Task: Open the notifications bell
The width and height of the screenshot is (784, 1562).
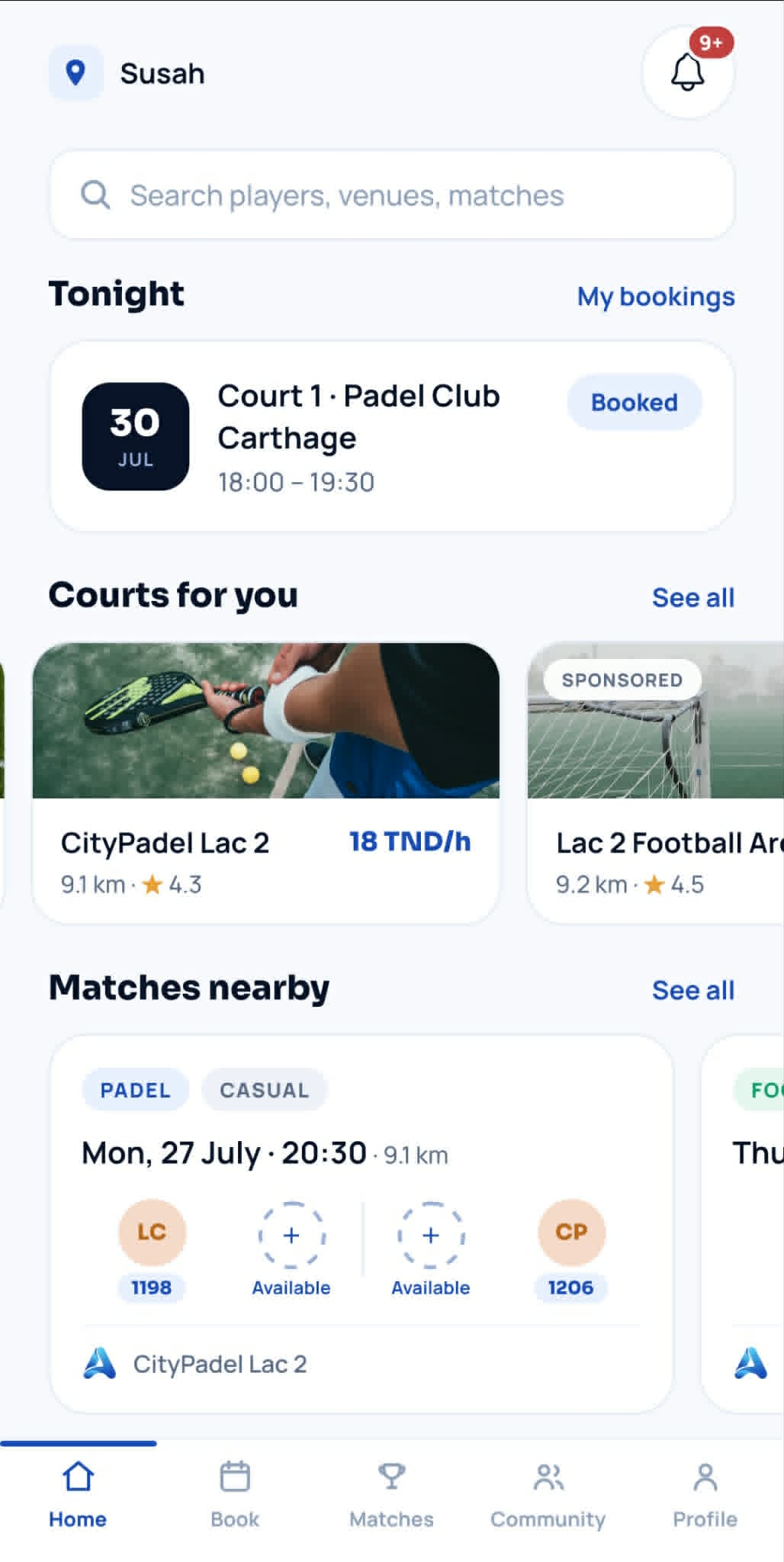Action: (688, 72)
